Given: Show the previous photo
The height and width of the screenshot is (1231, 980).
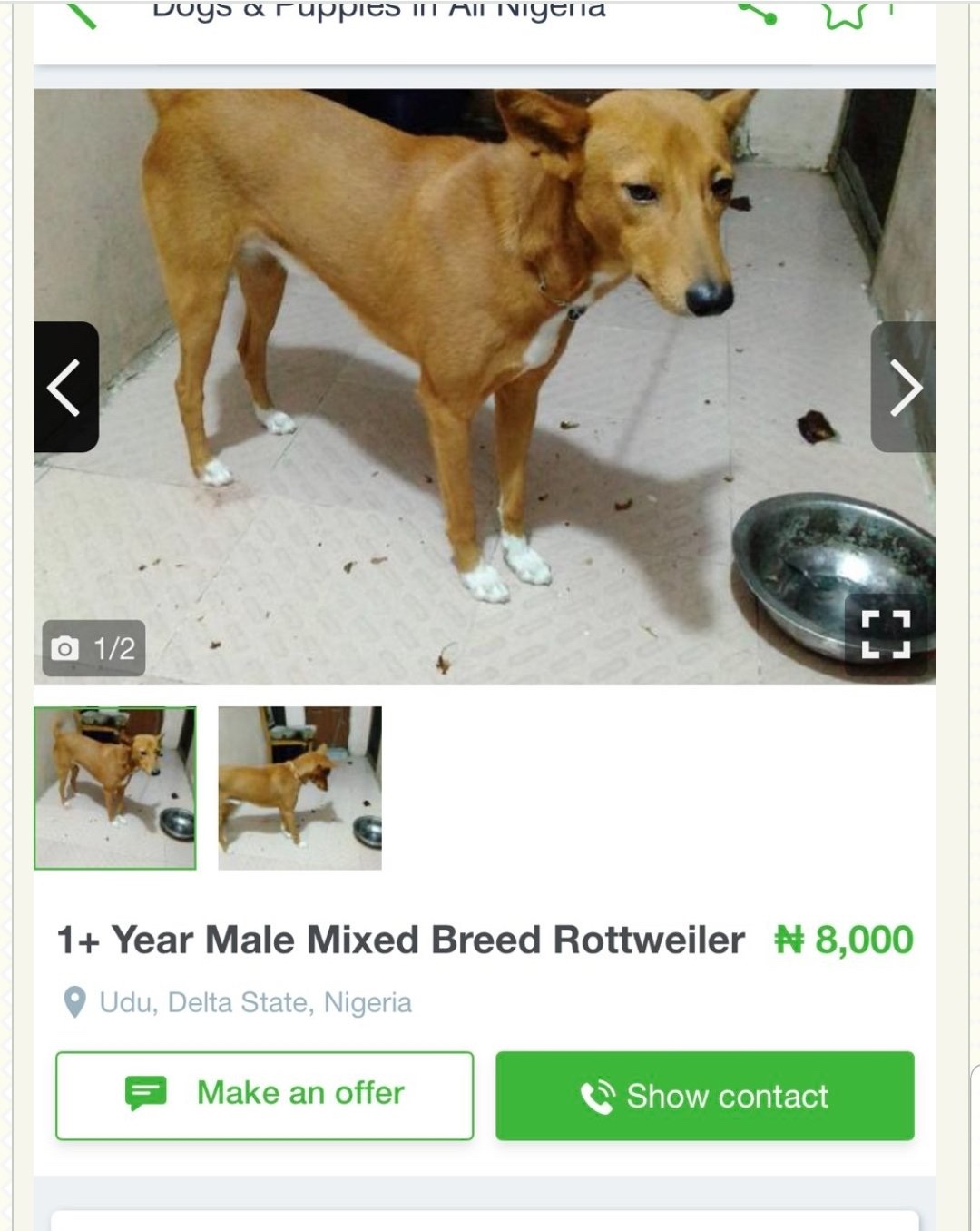Looking at the screenshot, I should [65, 387].
